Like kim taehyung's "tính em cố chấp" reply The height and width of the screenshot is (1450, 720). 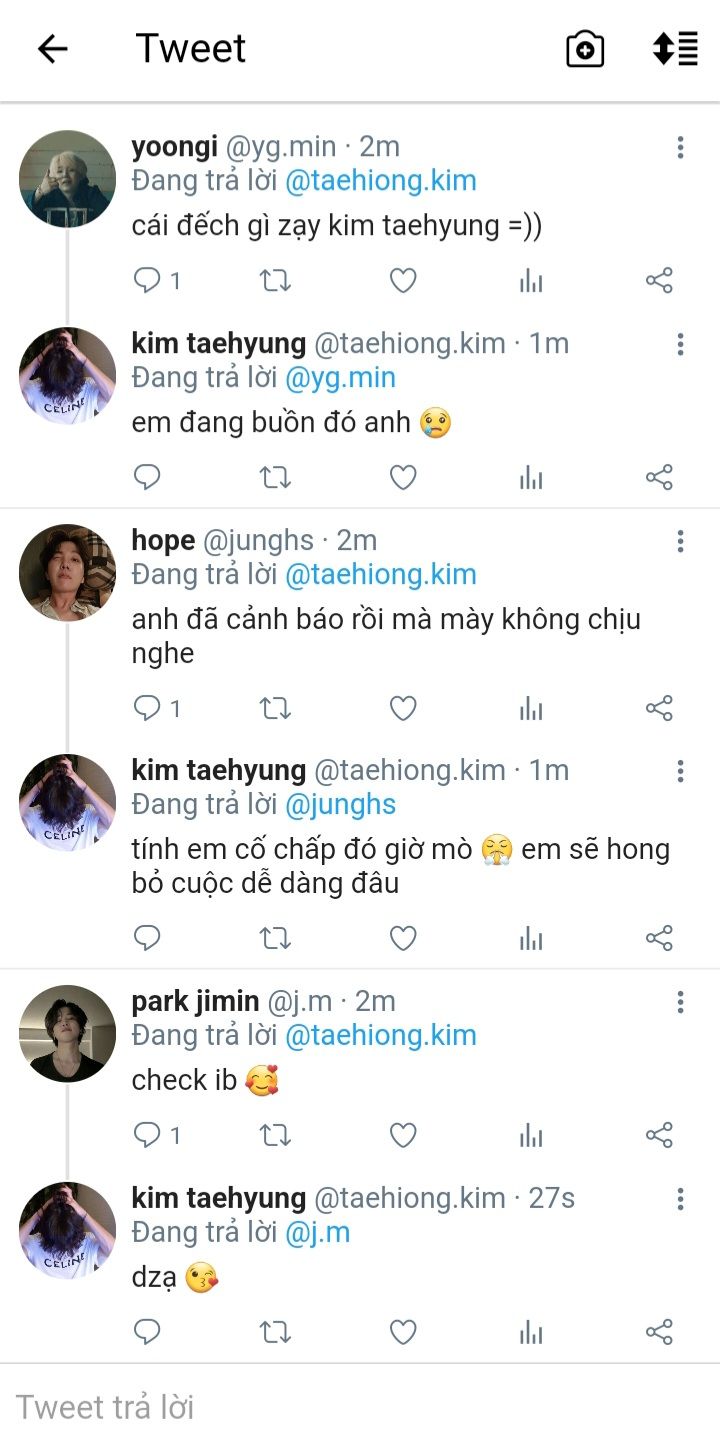point(403,938)
